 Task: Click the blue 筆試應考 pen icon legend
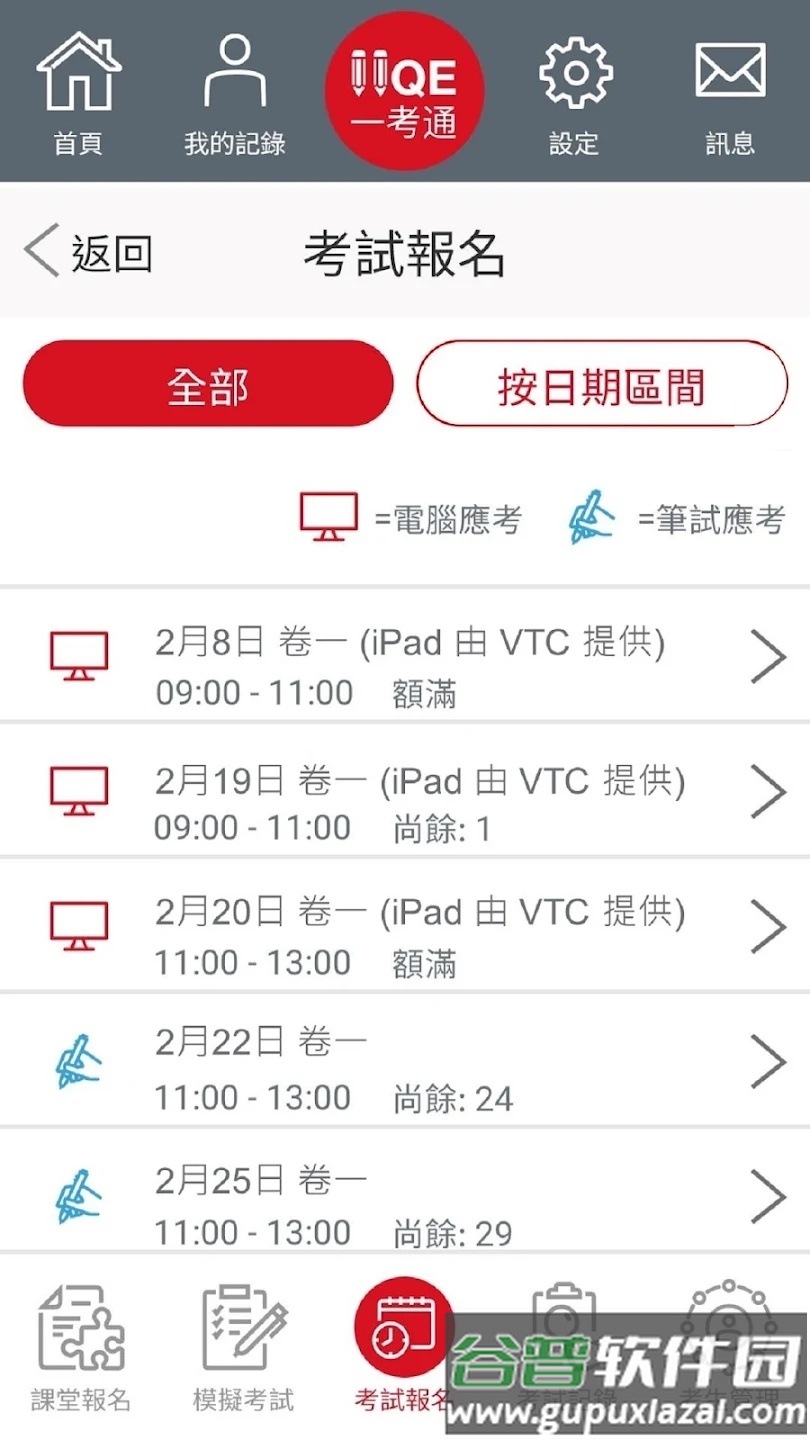click(590, 516)
